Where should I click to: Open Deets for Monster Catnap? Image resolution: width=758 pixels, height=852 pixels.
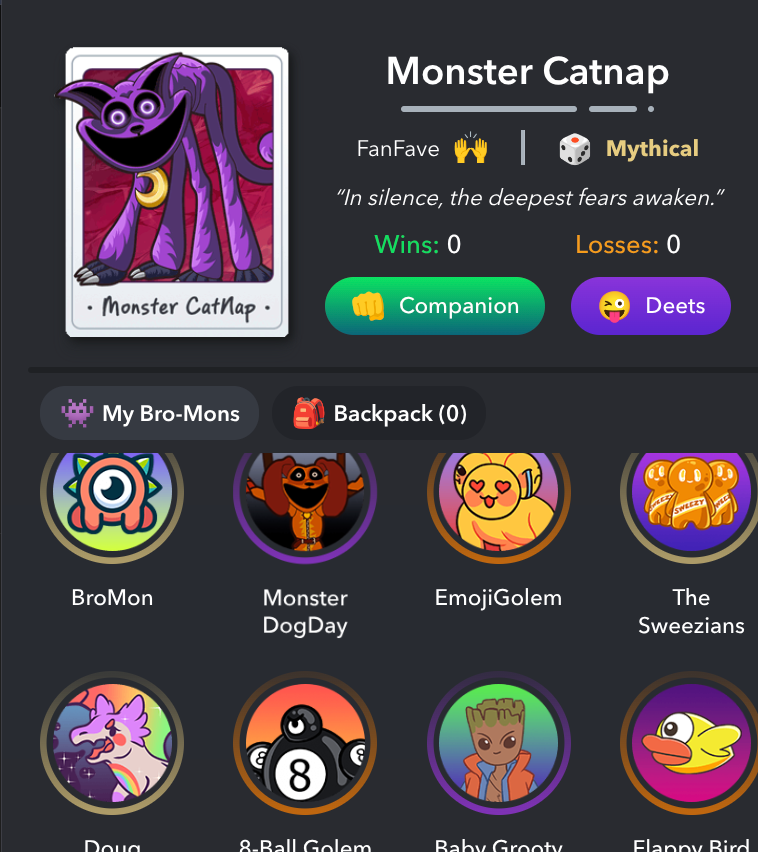coord(650,306)
